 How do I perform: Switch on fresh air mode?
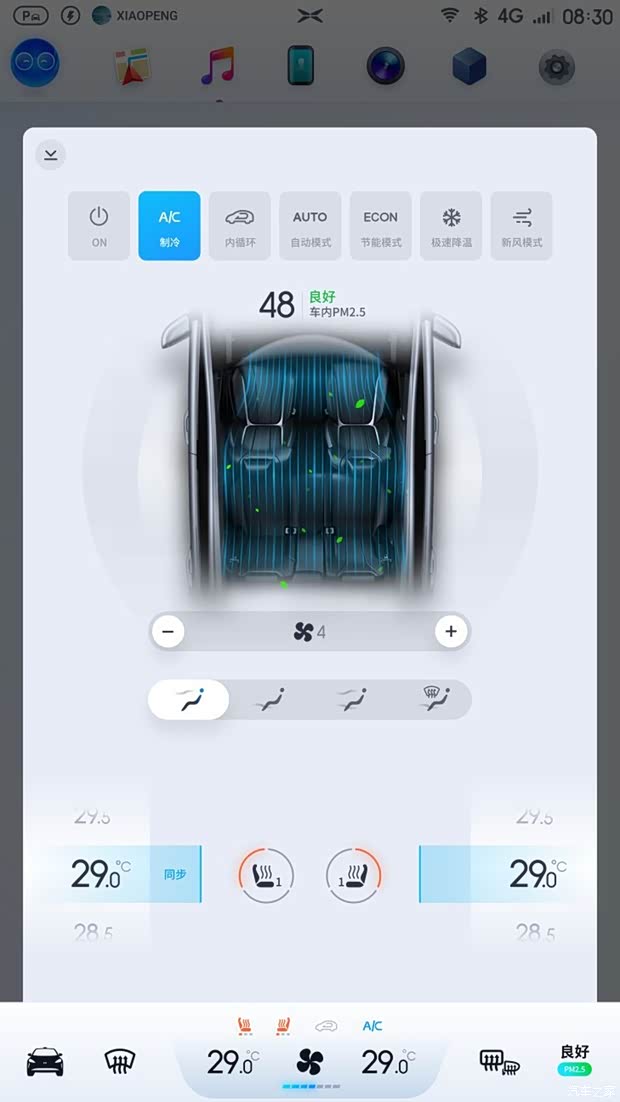[521, 226]
